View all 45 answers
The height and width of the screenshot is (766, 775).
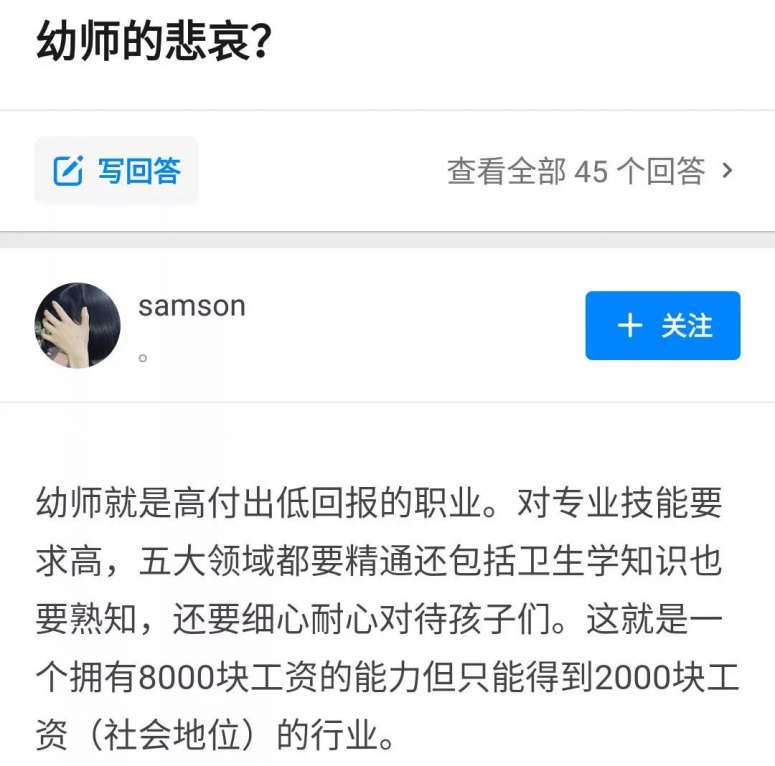[x=590, y=171]
